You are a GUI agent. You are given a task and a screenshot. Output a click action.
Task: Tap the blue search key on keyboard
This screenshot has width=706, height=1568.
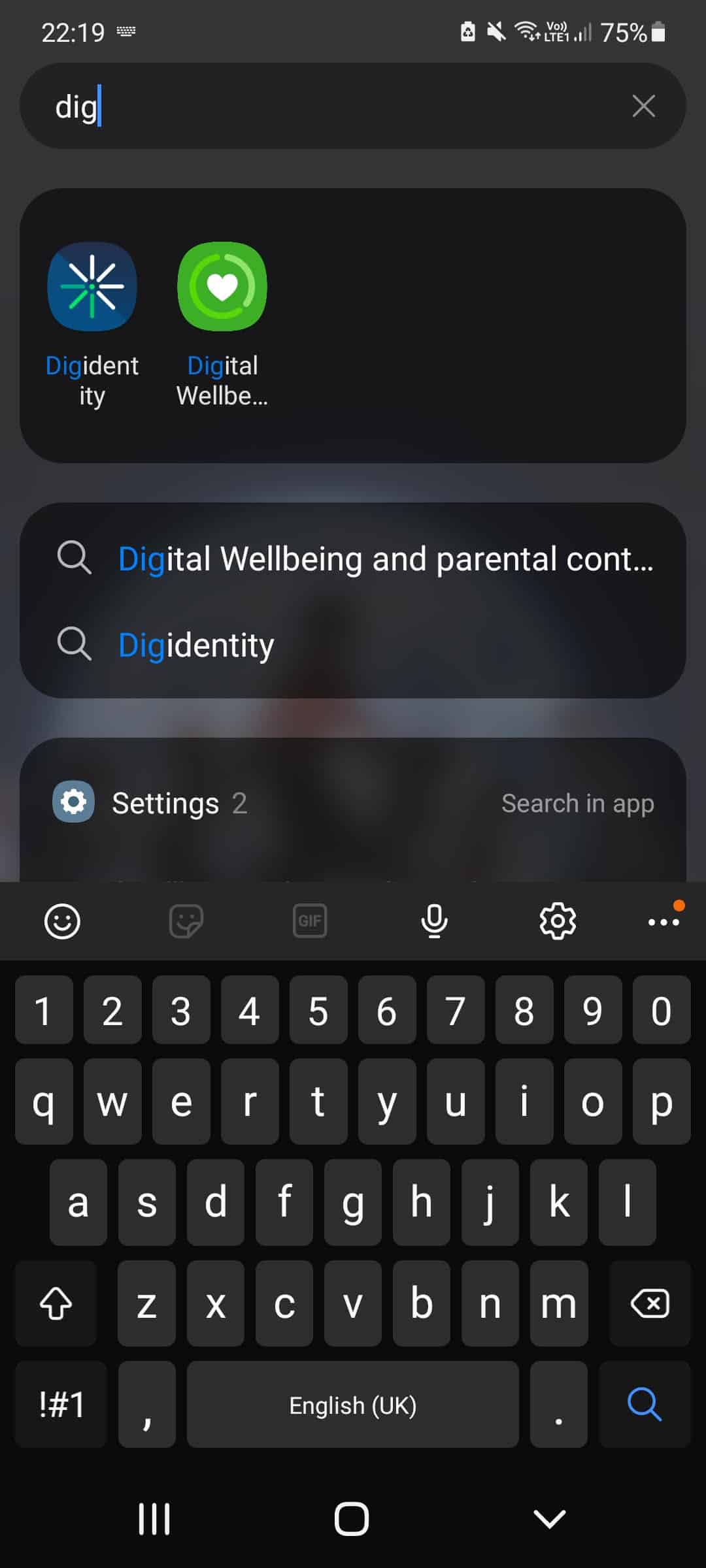(x=645, y=1405)
